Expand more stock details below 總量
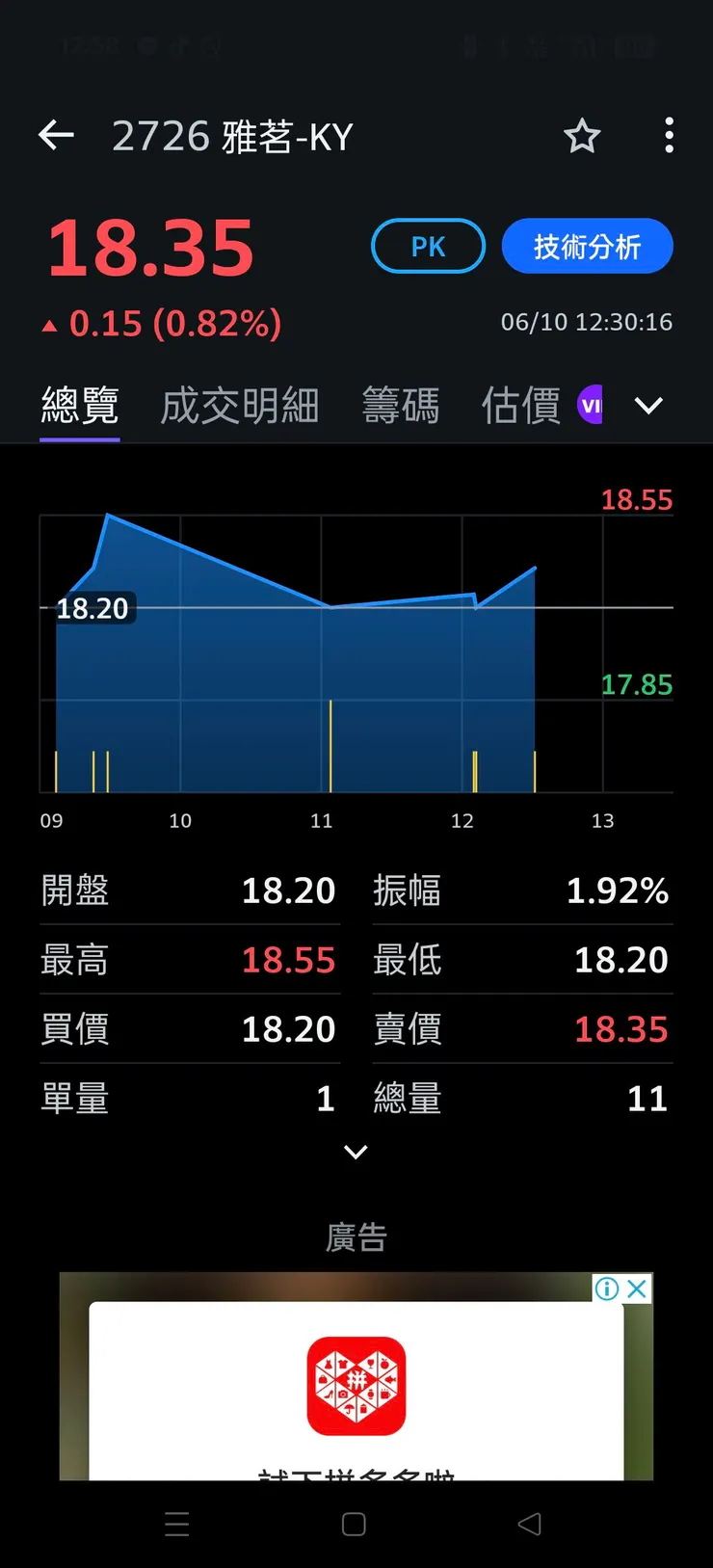 (356, 1153)
